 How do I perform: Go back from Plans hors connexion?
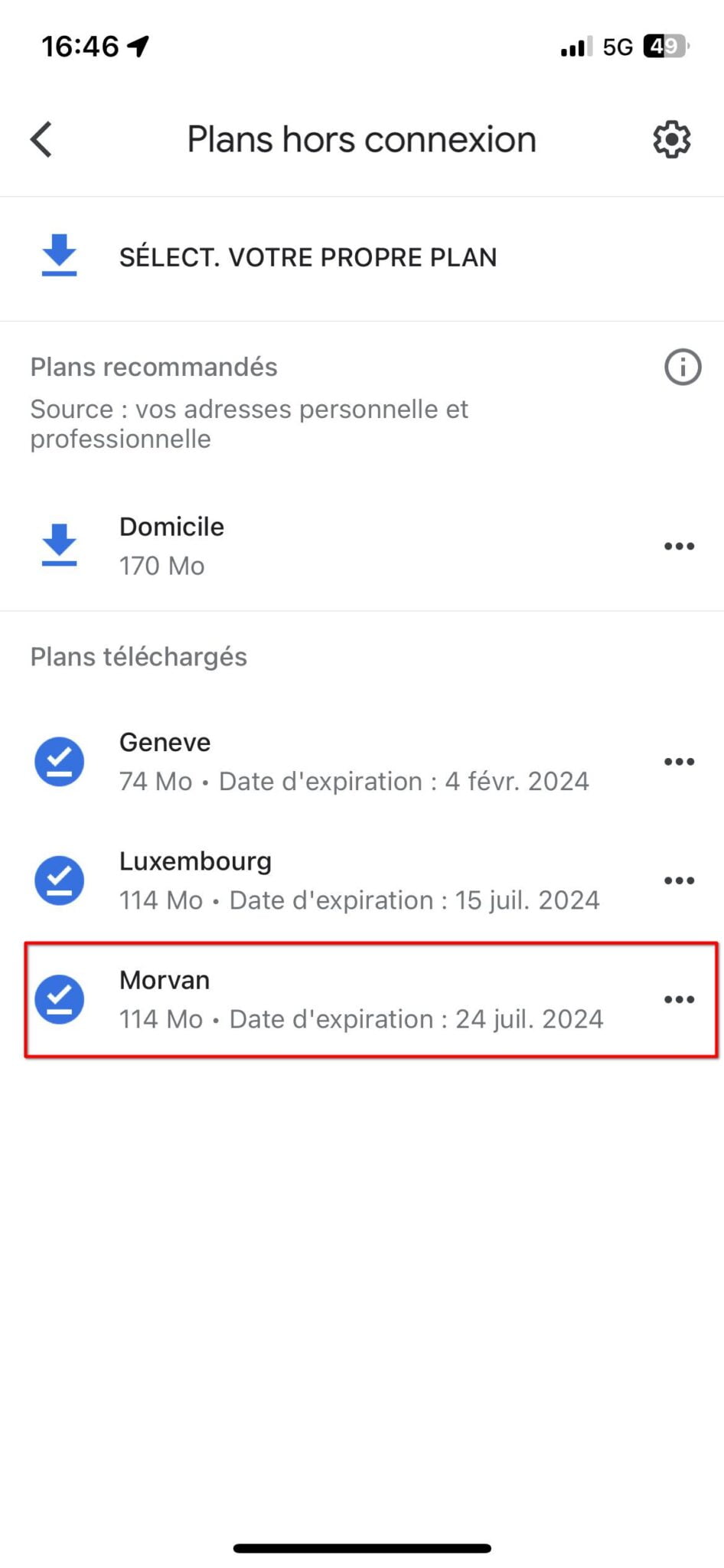41,139
